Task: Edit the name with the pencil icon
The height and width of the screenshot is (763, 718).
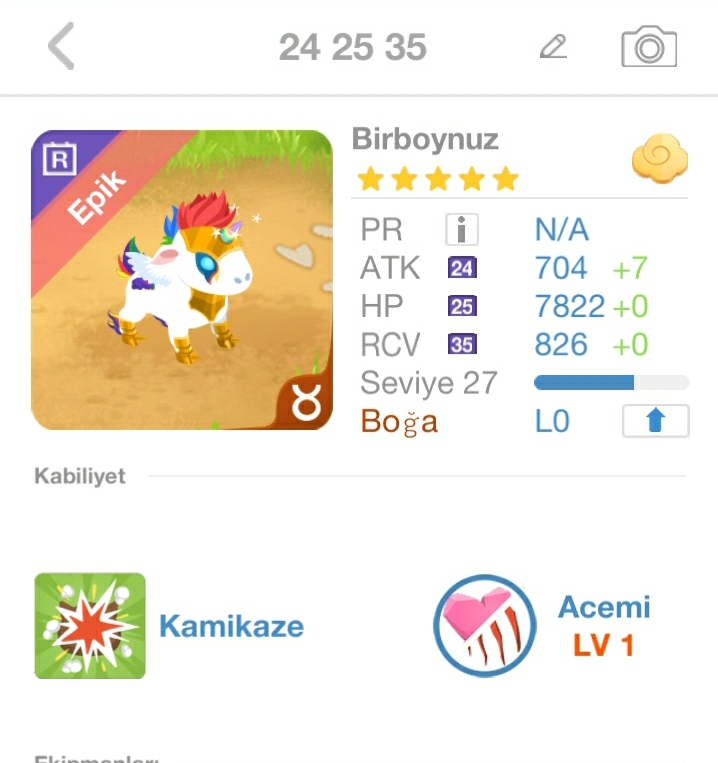Action: click(x=553, y=47)
